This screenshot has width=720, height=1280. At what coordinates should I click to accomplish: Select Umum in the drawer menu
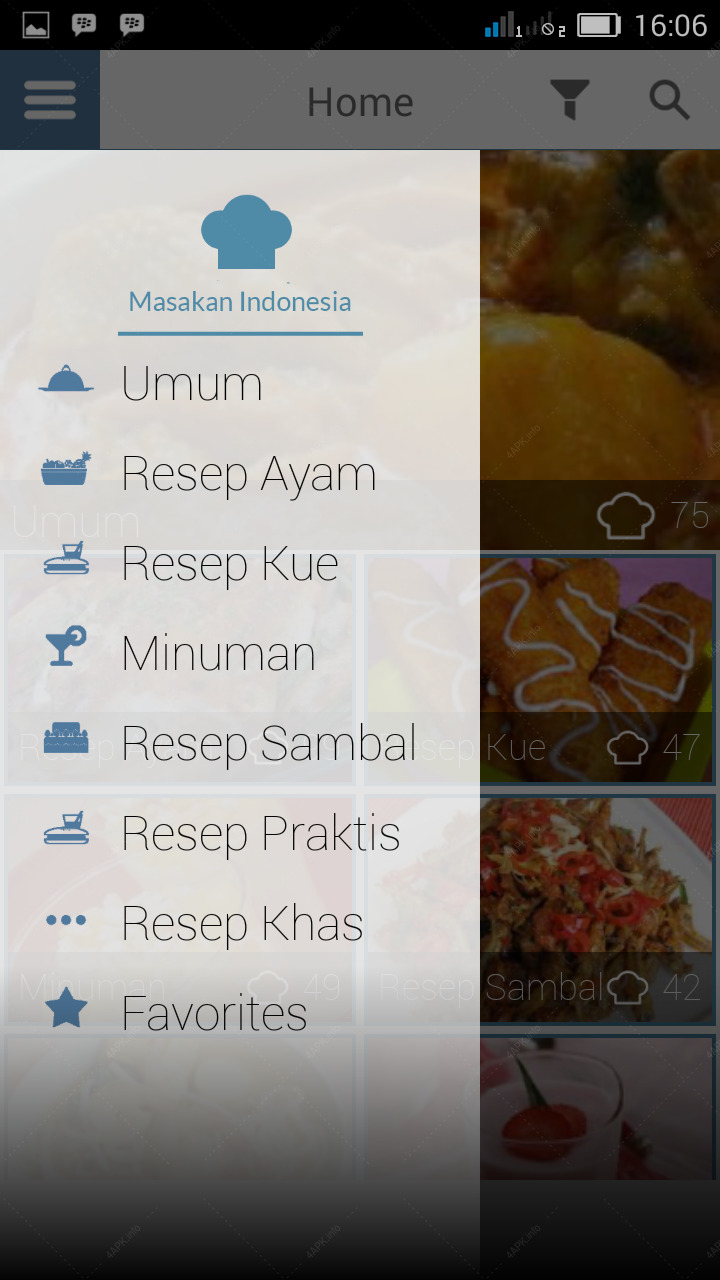[x=240, y=383]
